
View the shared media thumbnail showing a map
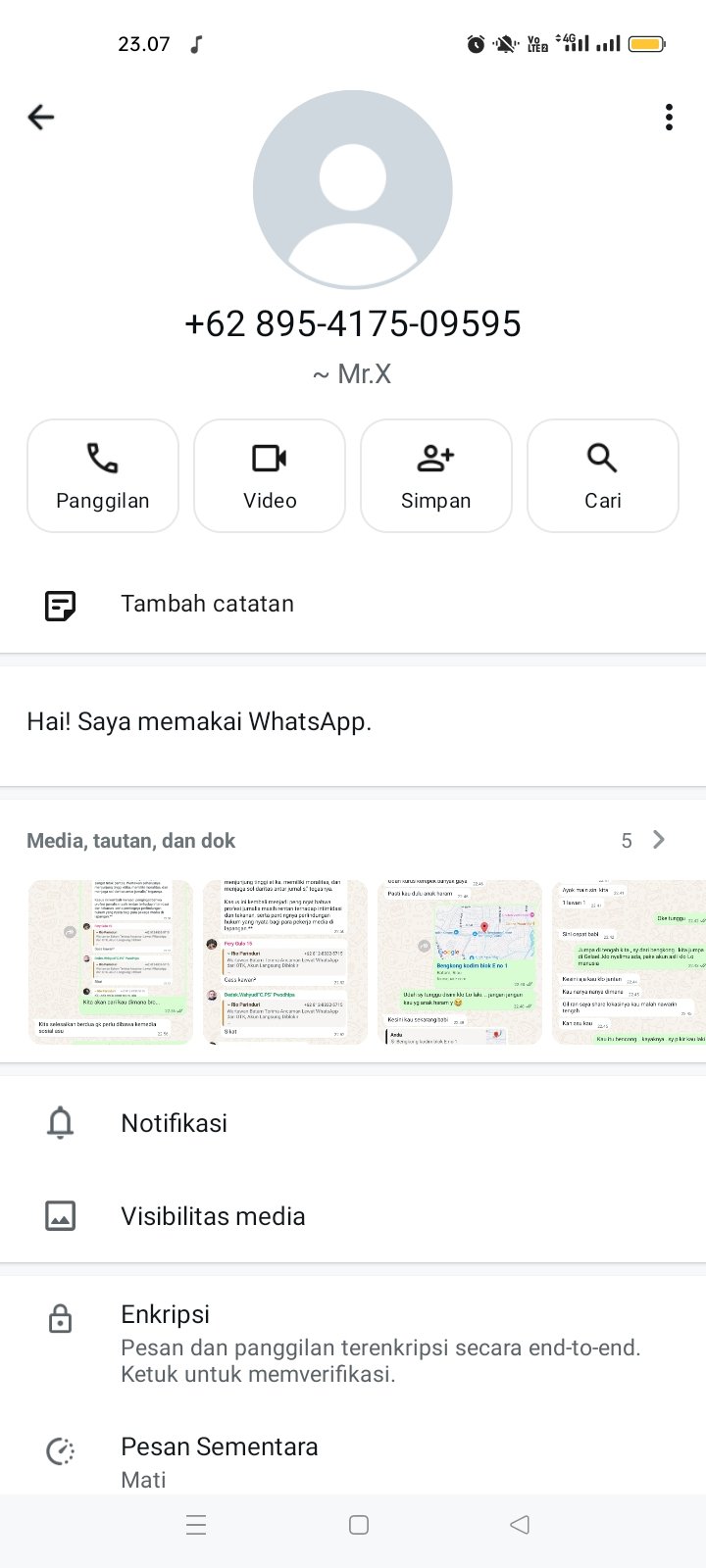(x=460, y=961)
